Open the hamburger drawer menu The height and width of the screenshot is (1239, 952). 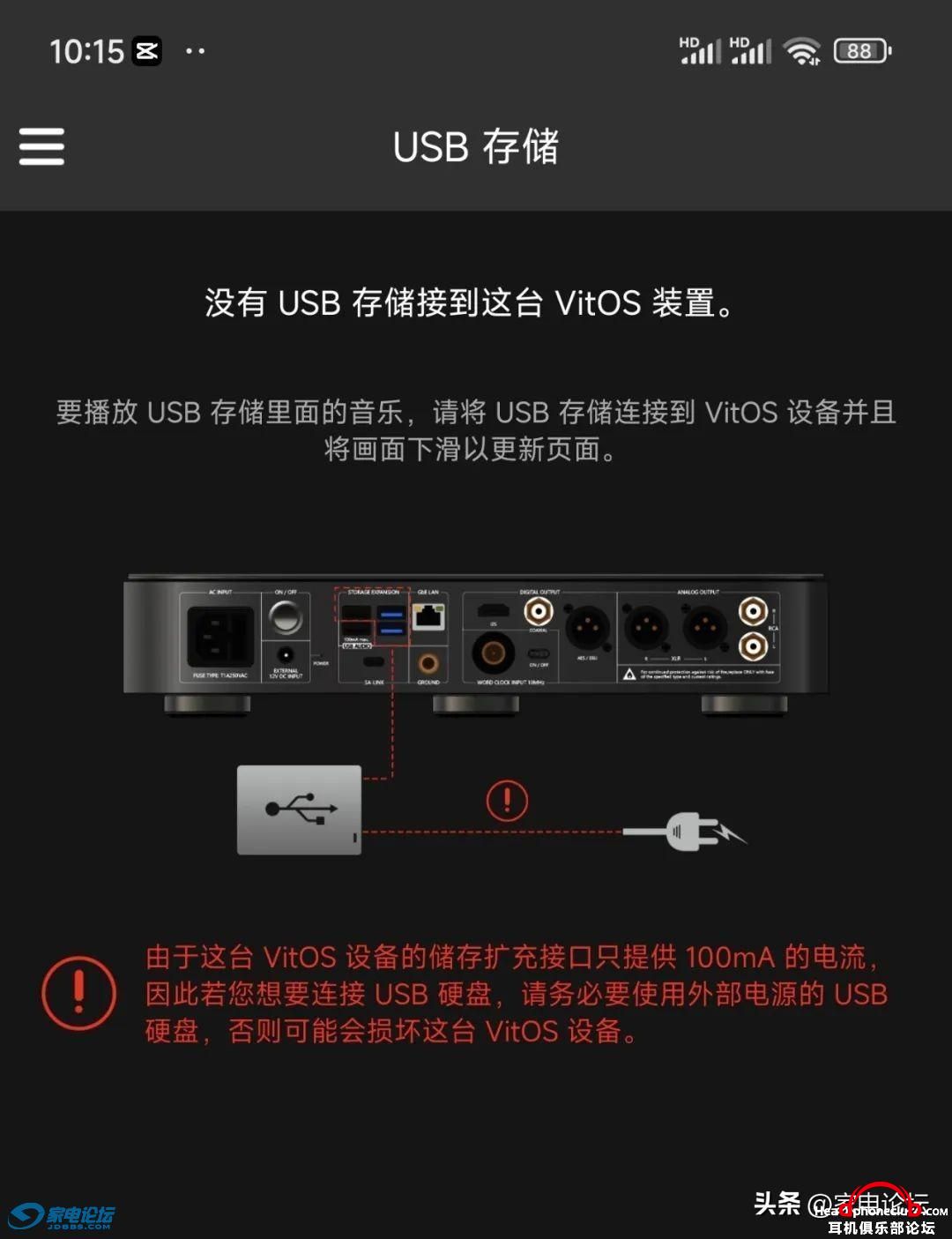pos(41,146)
